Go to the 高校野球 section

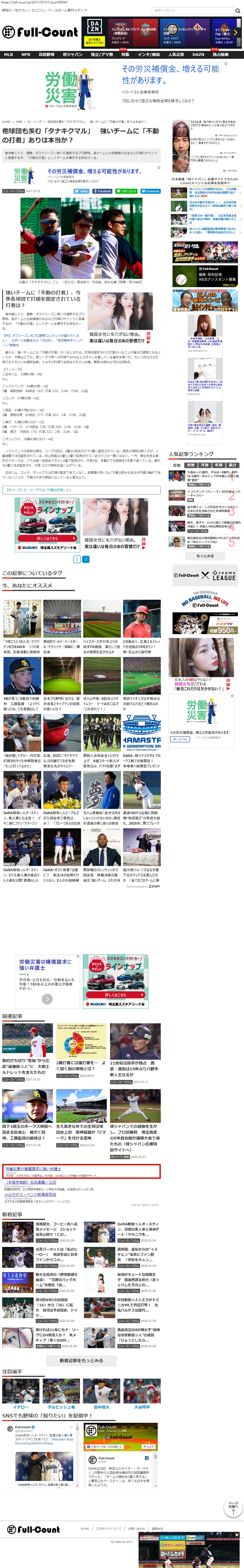click(x=46, y=54)
